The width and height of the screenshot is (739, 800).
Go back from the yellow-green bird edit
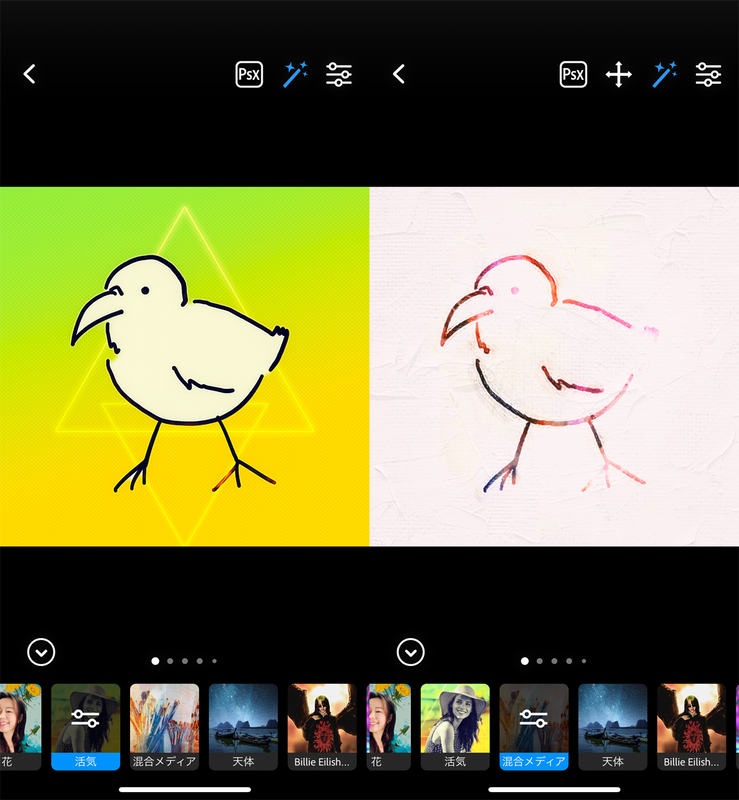pyautogui.click(x=29, y=74)
